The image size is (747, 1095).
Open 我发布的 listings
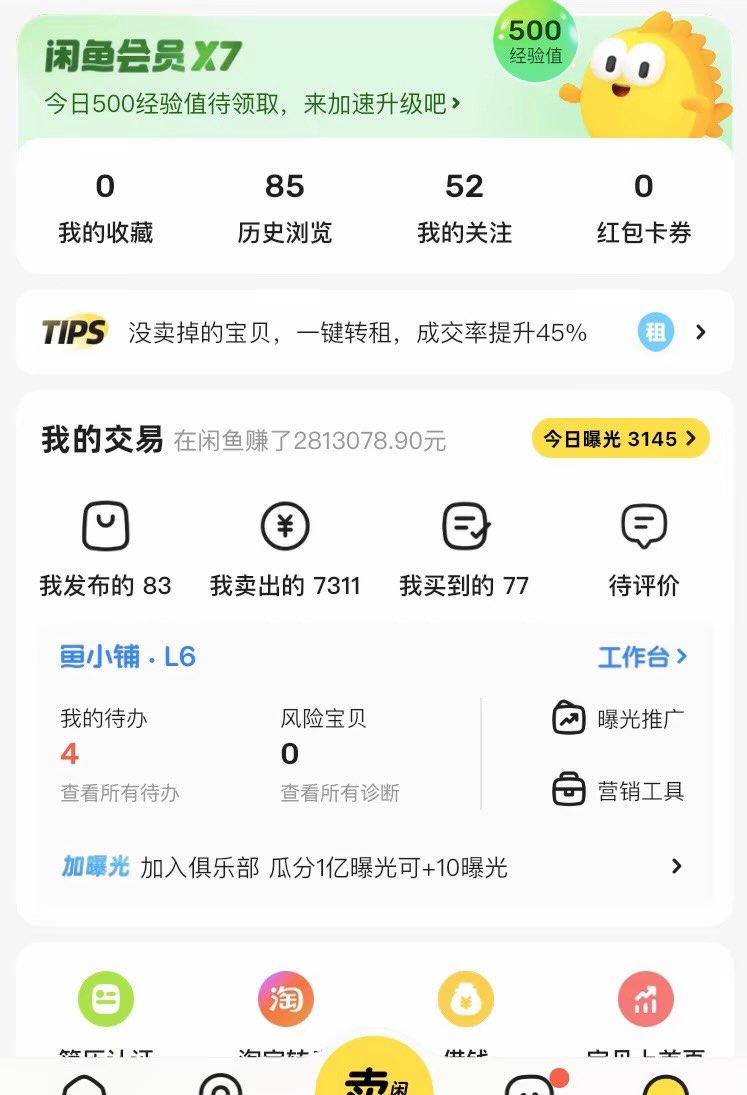pos(105,550)
